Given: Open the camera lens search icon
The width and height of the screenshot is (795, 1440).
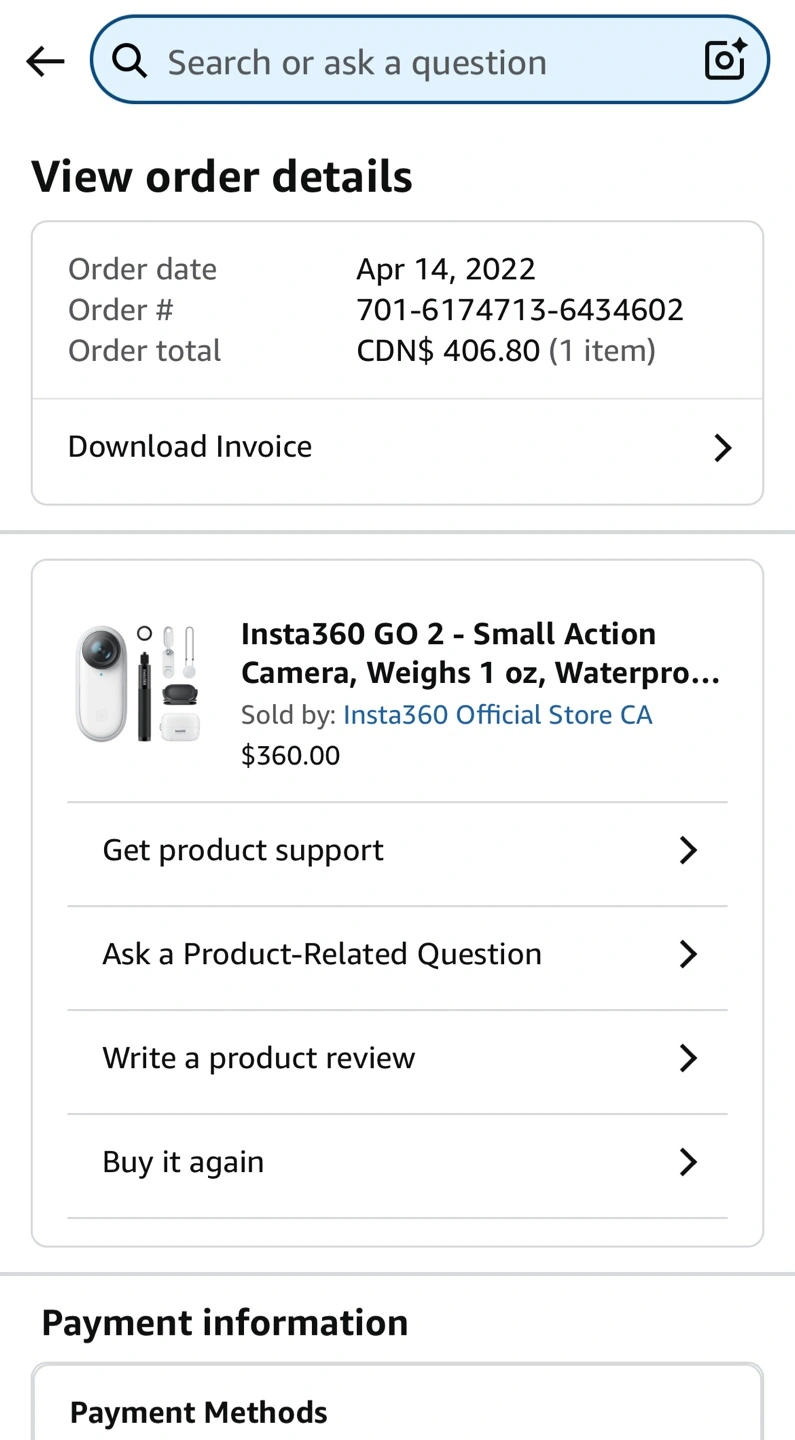Looking at the screenshot, I should click(726, 60).
